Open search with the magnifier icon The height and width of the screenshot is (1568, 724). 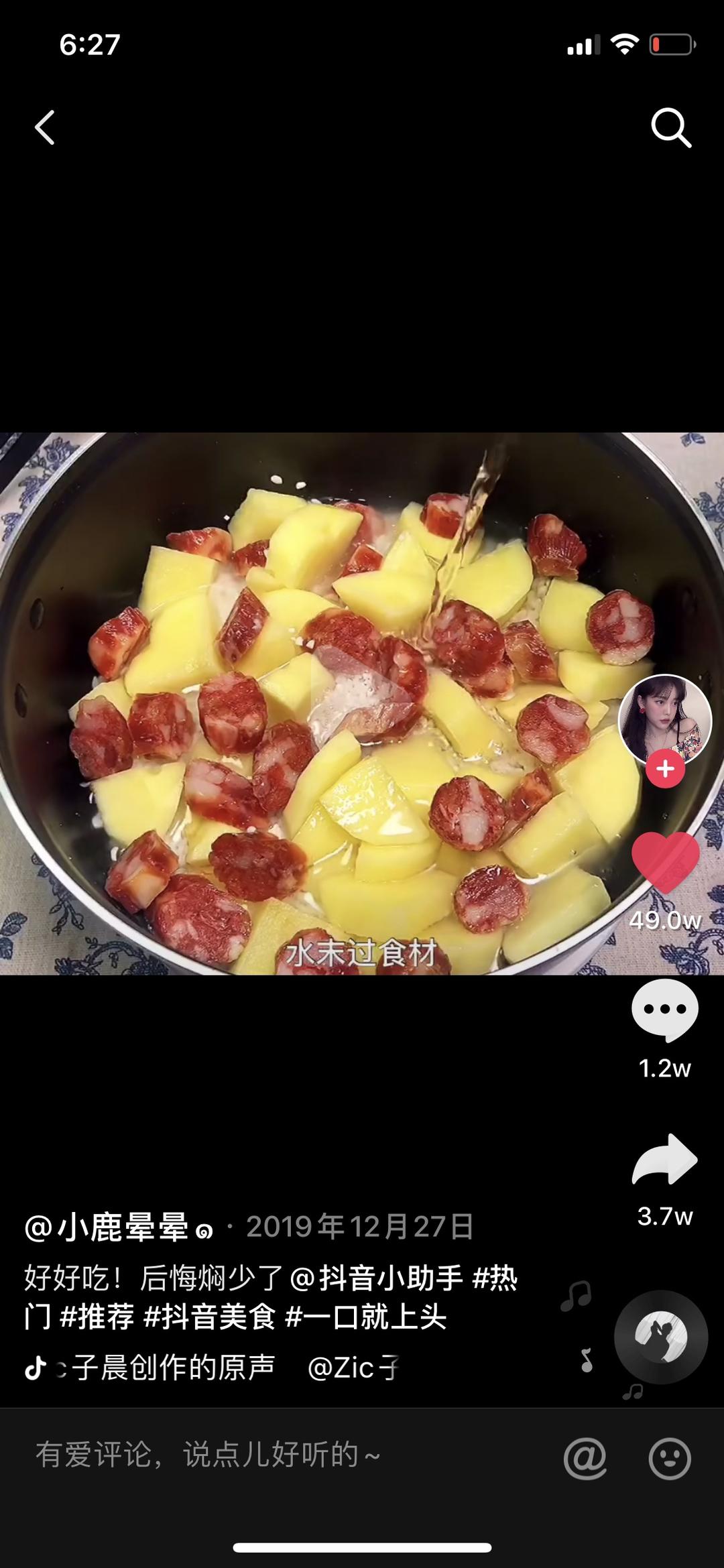(670, 127)
